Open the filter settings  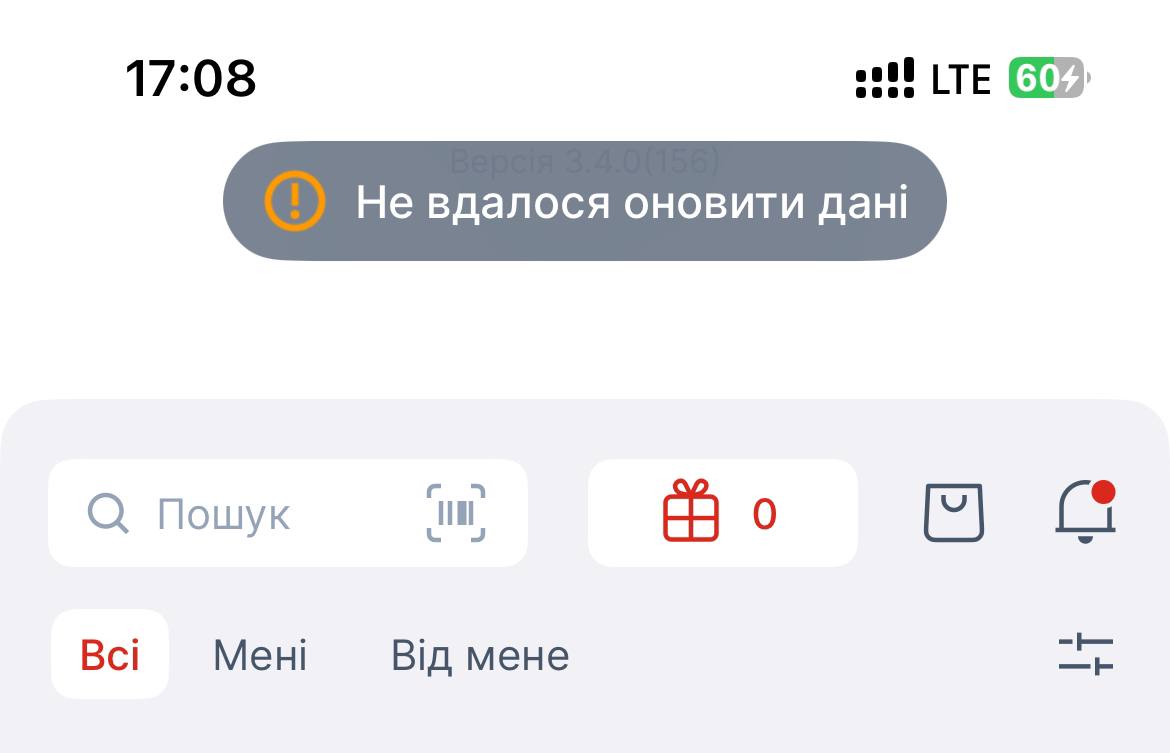tap(1086, 655)
